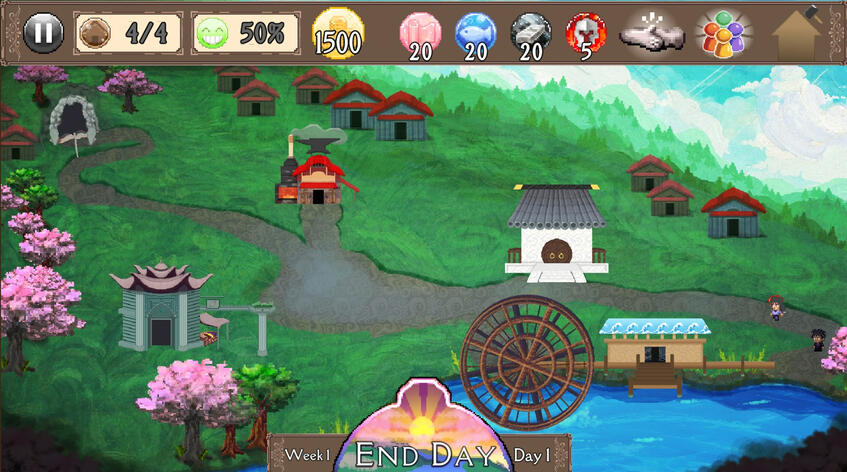This screenshot has height=472, width=847.
Task: Open the handshake trade menu
Action: [649, 33]
